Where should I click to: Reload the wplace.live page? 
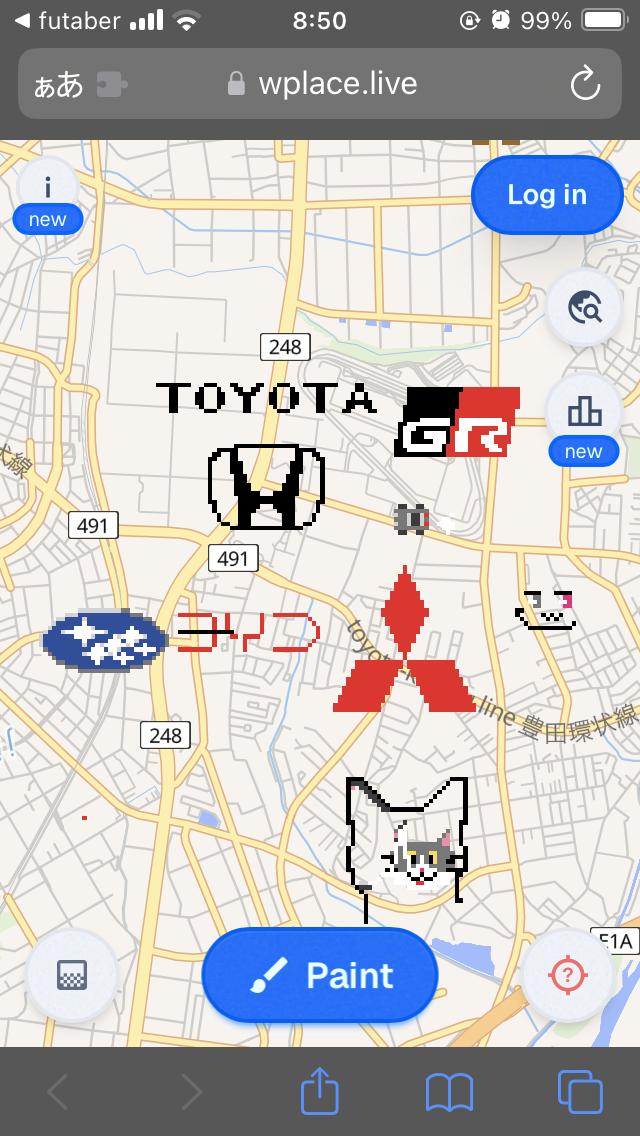(x=585, y=84)
